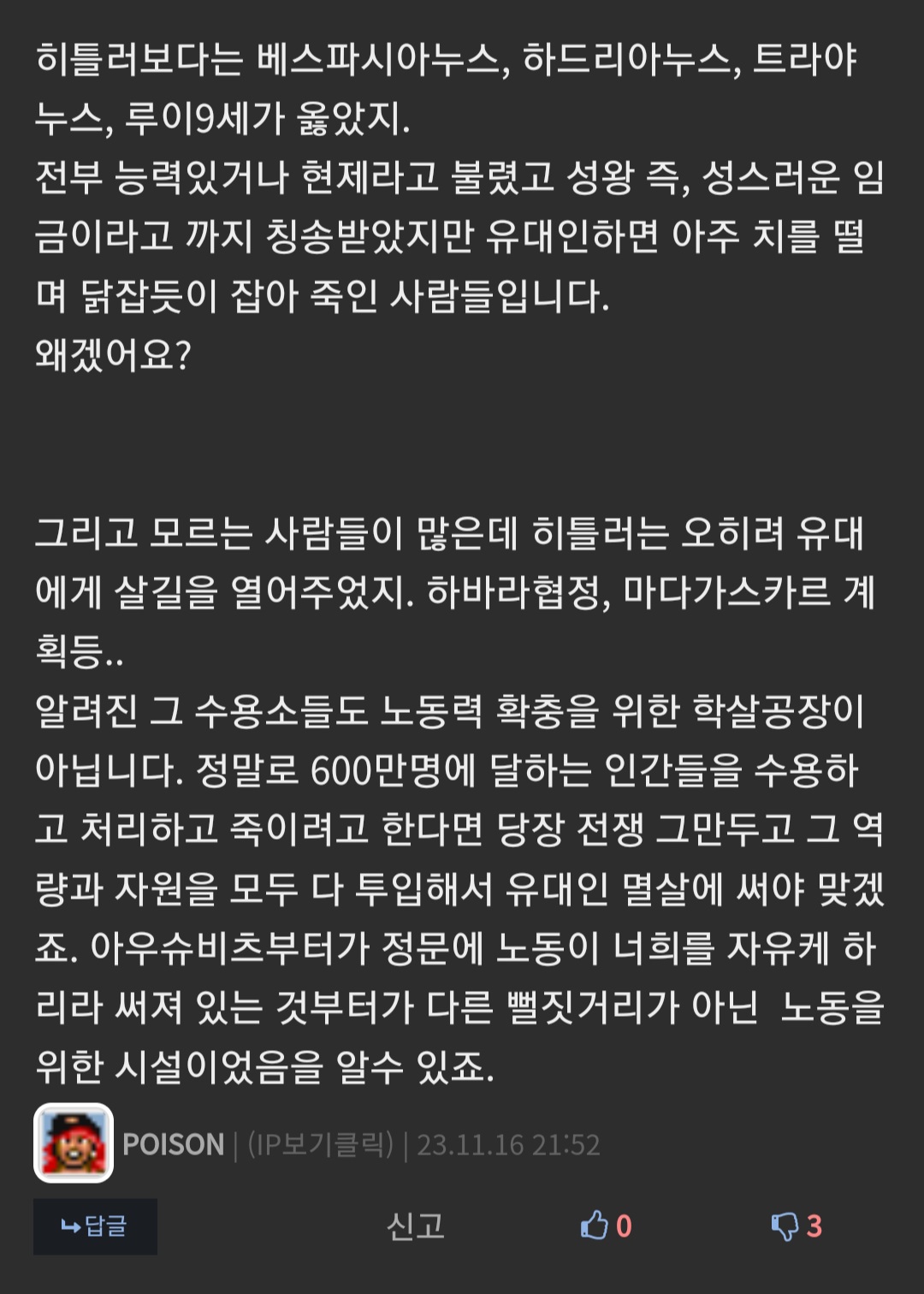Tap the 답글 reply button
The width and height of the screenshot is (924, 1294).
[x=95, y=1226]
